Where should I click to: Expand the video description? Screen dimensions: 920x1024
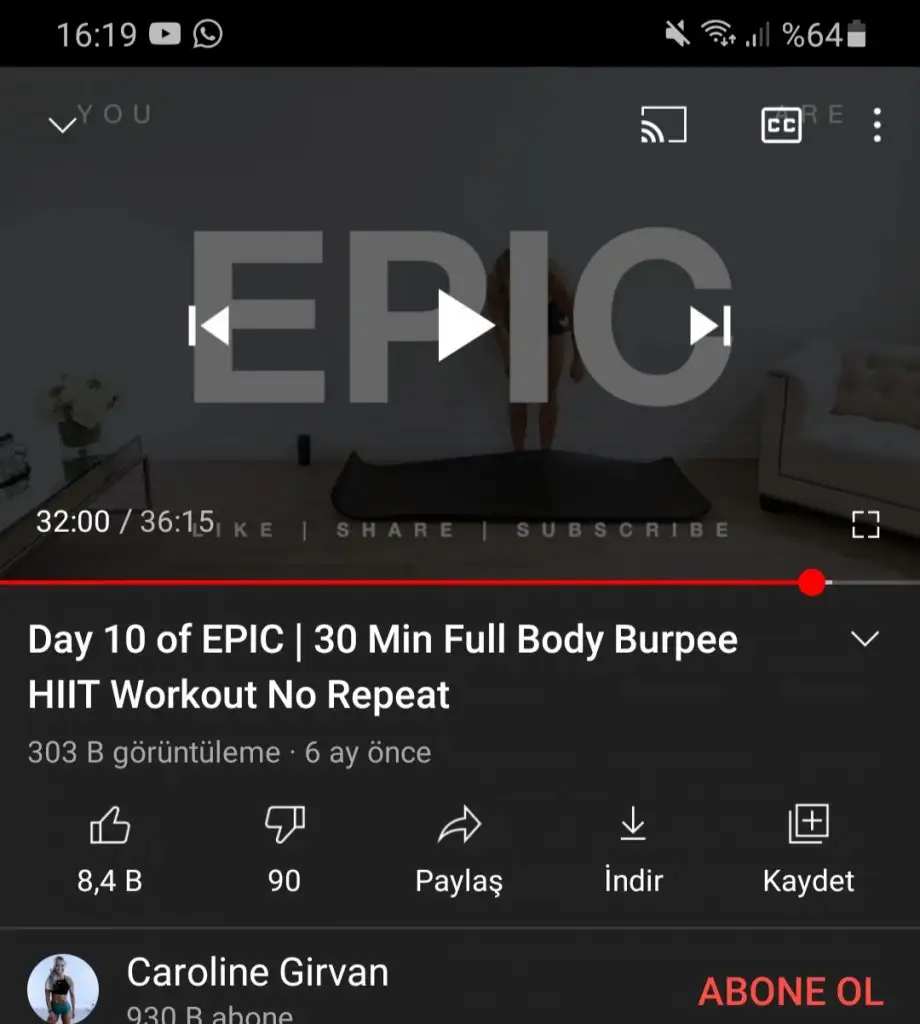(x=863, y=639)
